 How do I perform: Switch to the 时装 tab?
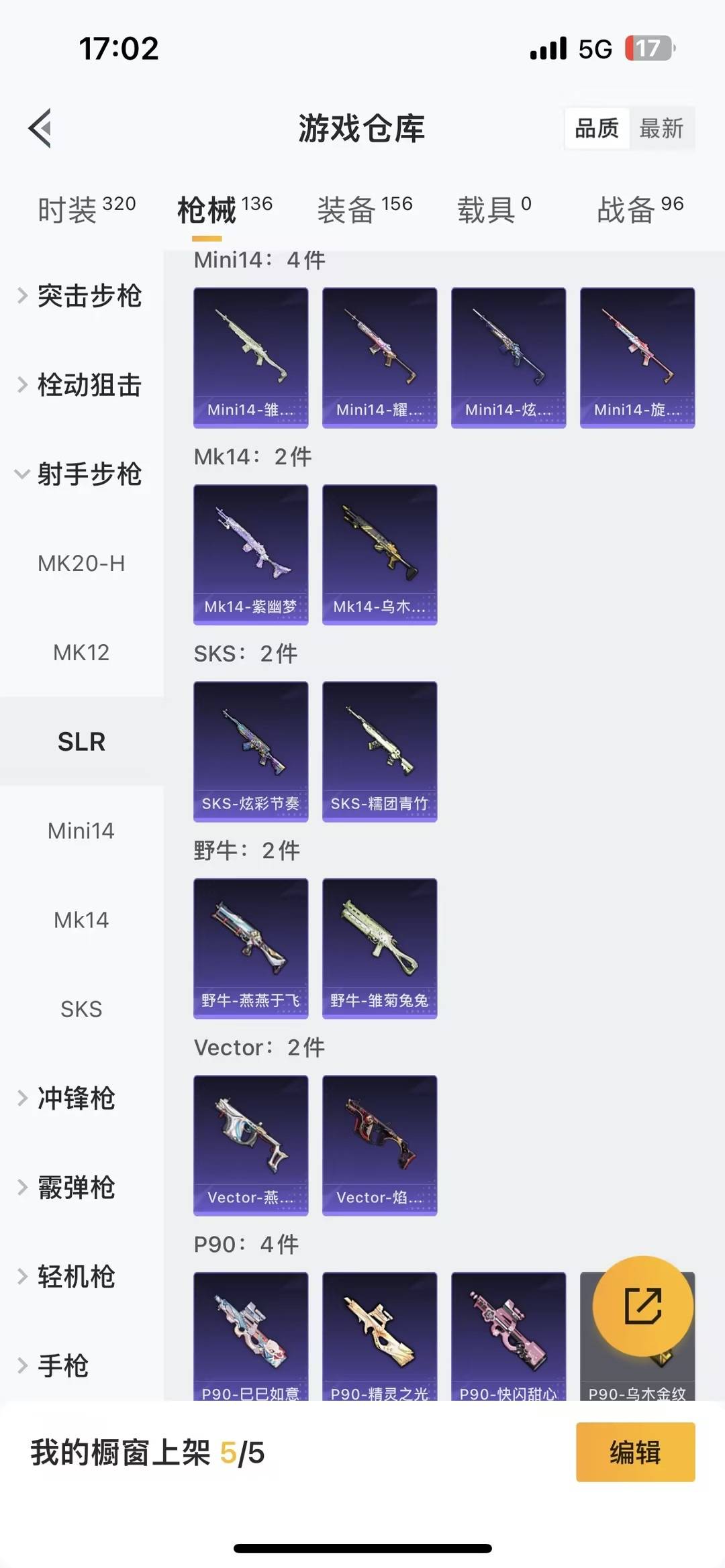pyautogui.click(x=86, y=209)
